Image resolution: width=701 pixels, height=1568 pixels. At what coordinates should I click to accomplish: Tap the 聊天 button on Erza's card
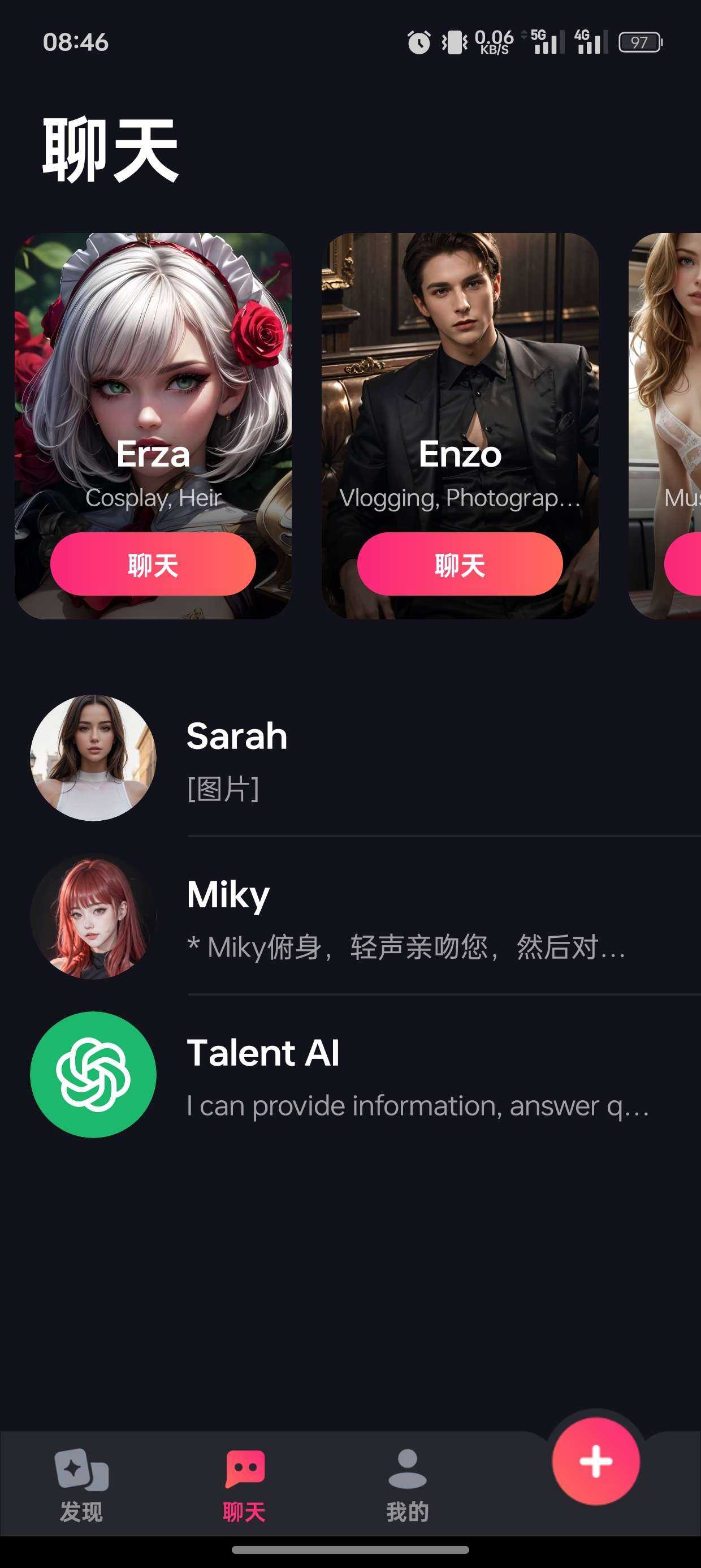click(153, 565)
